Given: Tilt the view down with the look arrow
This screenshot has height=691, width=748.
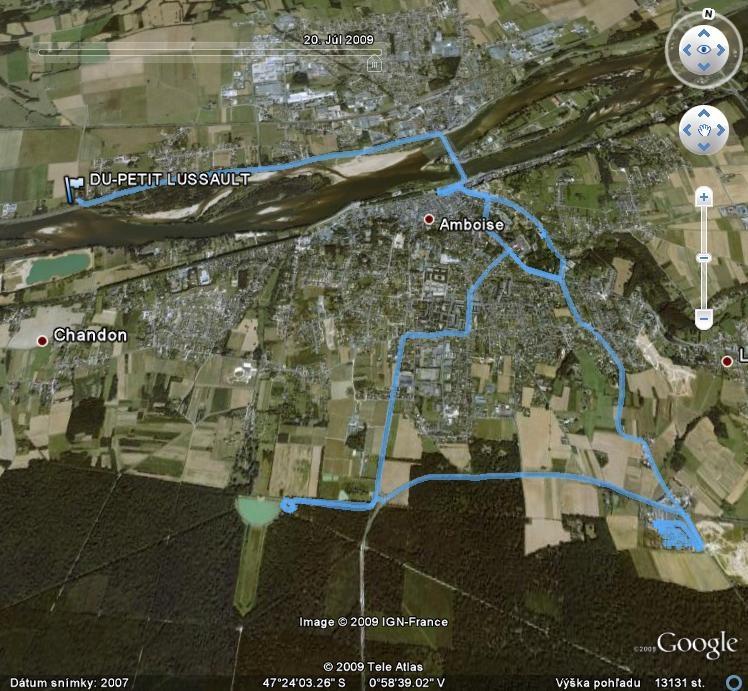Looking at the screenshot, I should [704, 66].
